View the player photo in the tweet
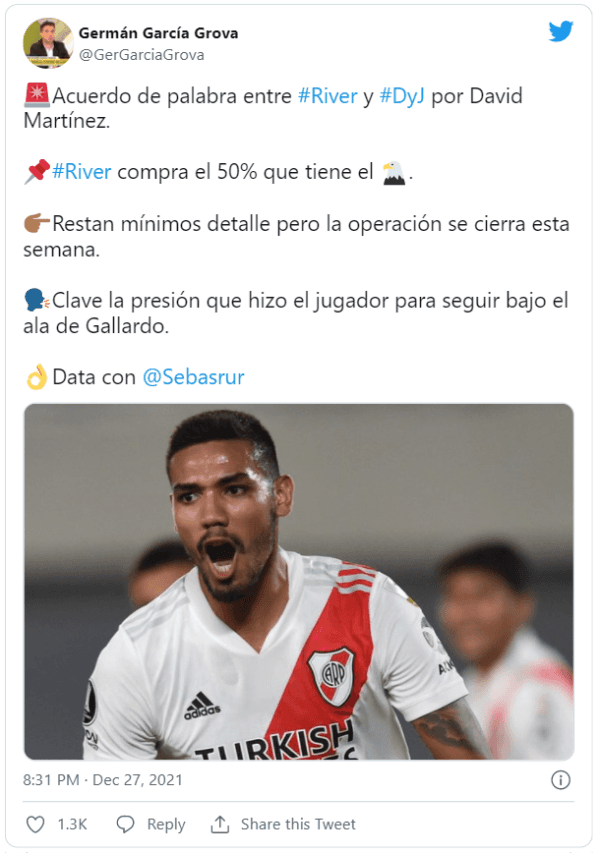Screen dimensions: 600x853 tap(299, 581)
